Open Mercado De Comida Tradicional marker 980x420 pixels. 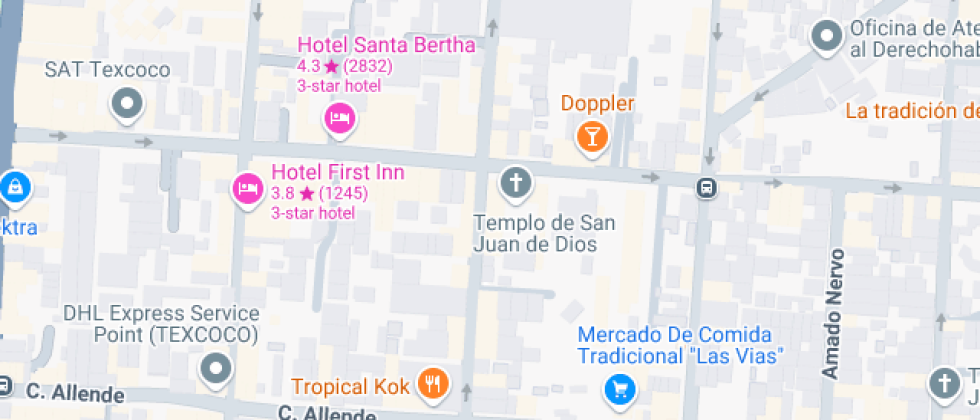[x=620, y=387]
